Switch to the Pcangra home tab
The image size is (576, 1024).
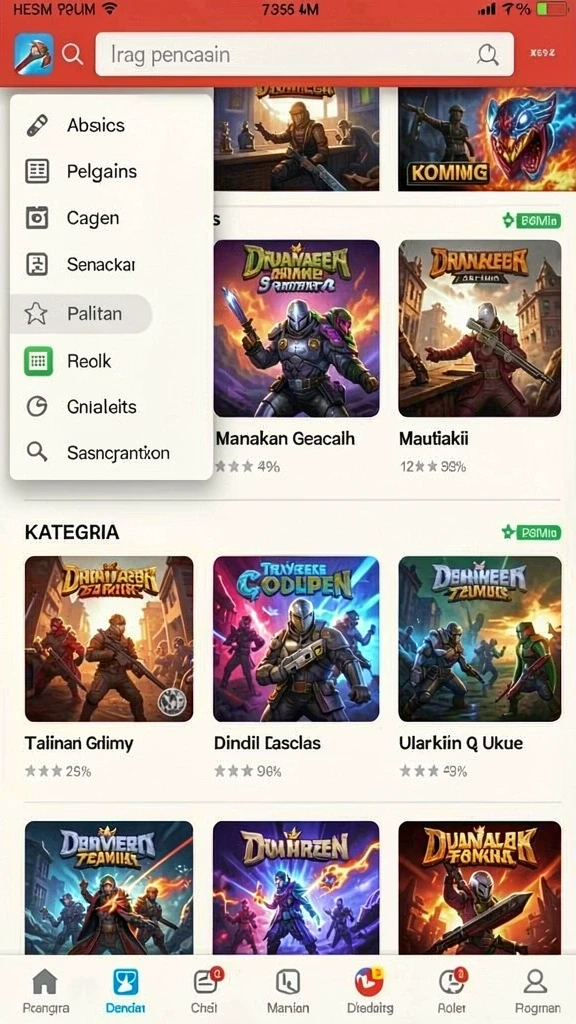pyautogui.click(x=46, y=990)
